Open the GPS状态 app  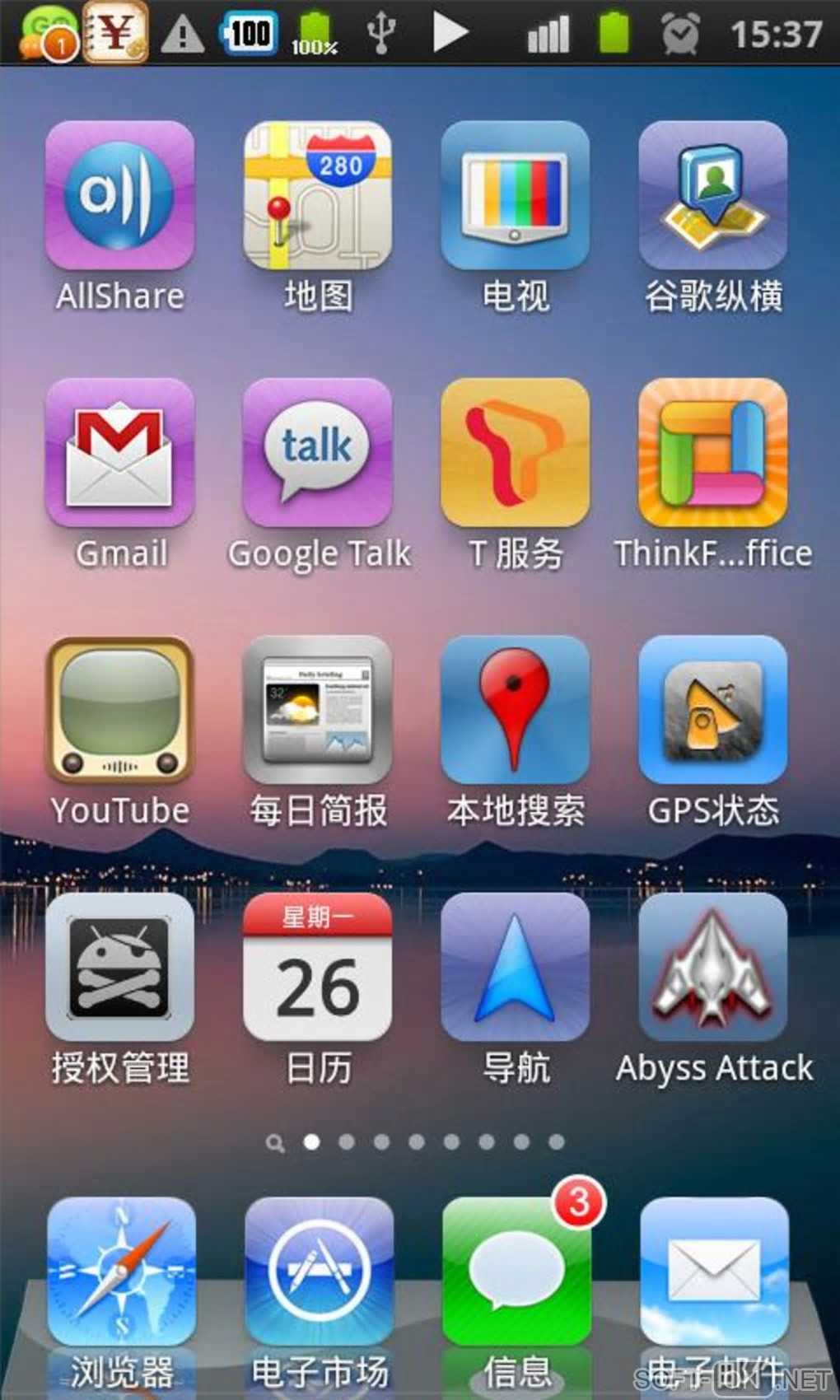point(713,710)
